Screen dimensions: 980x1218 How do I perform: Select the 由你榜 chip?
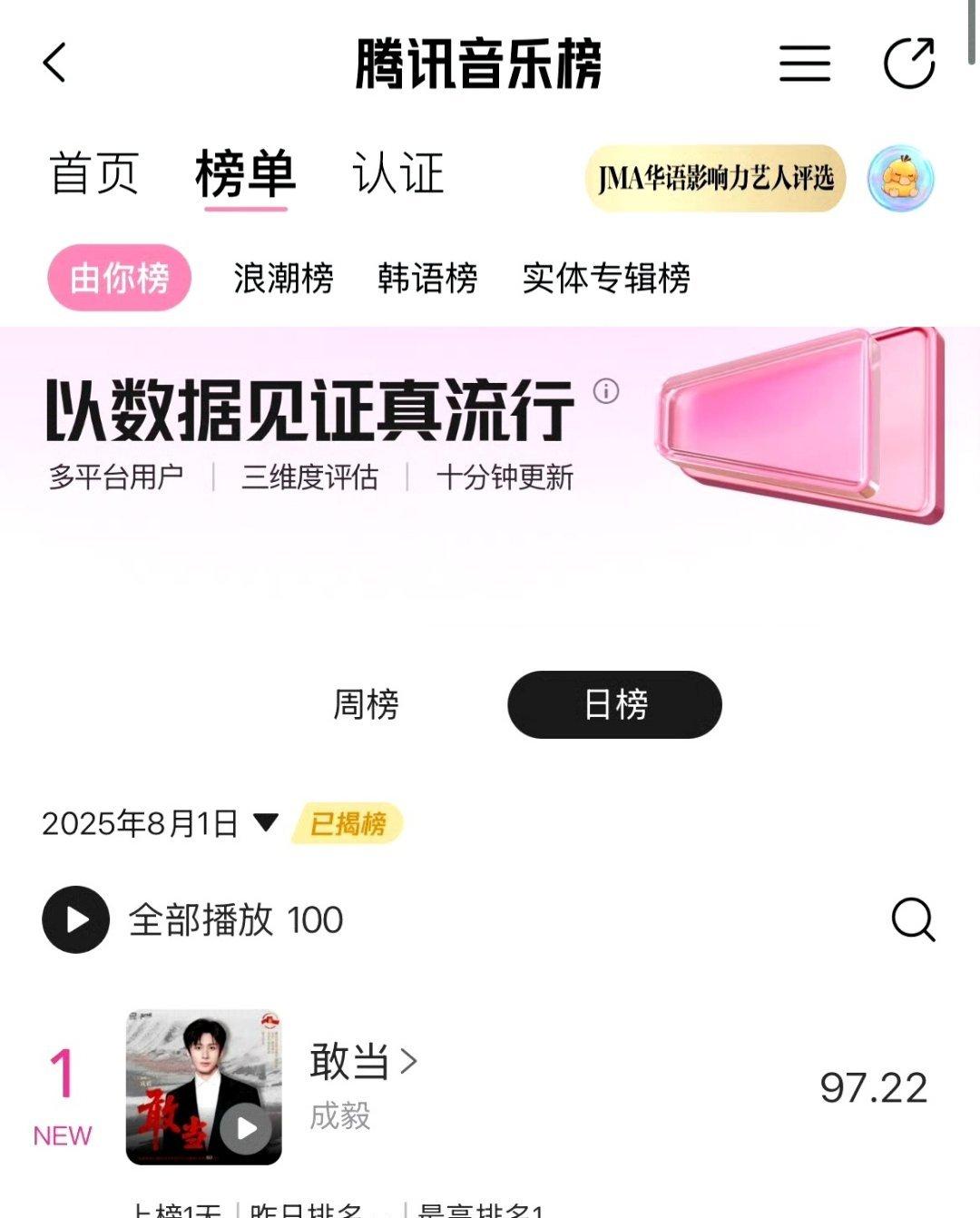119,278
